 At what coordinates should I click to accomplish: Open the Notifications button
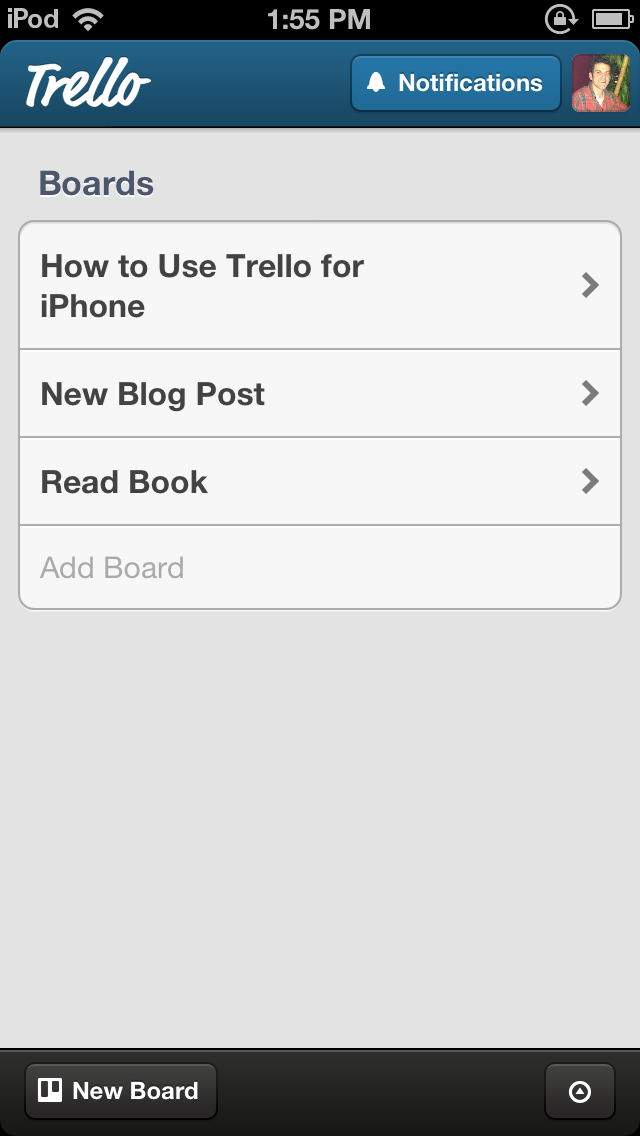(x=456, y=83)
